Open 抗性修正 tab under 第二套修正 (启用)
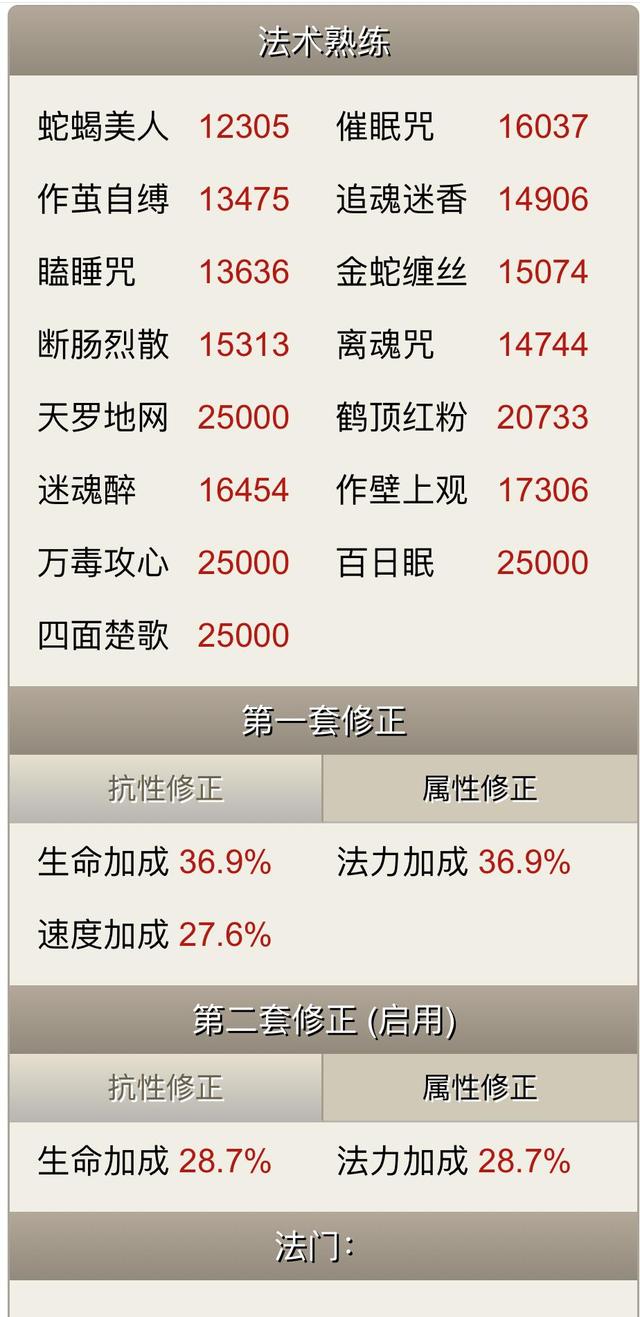 click(166, 1087)
